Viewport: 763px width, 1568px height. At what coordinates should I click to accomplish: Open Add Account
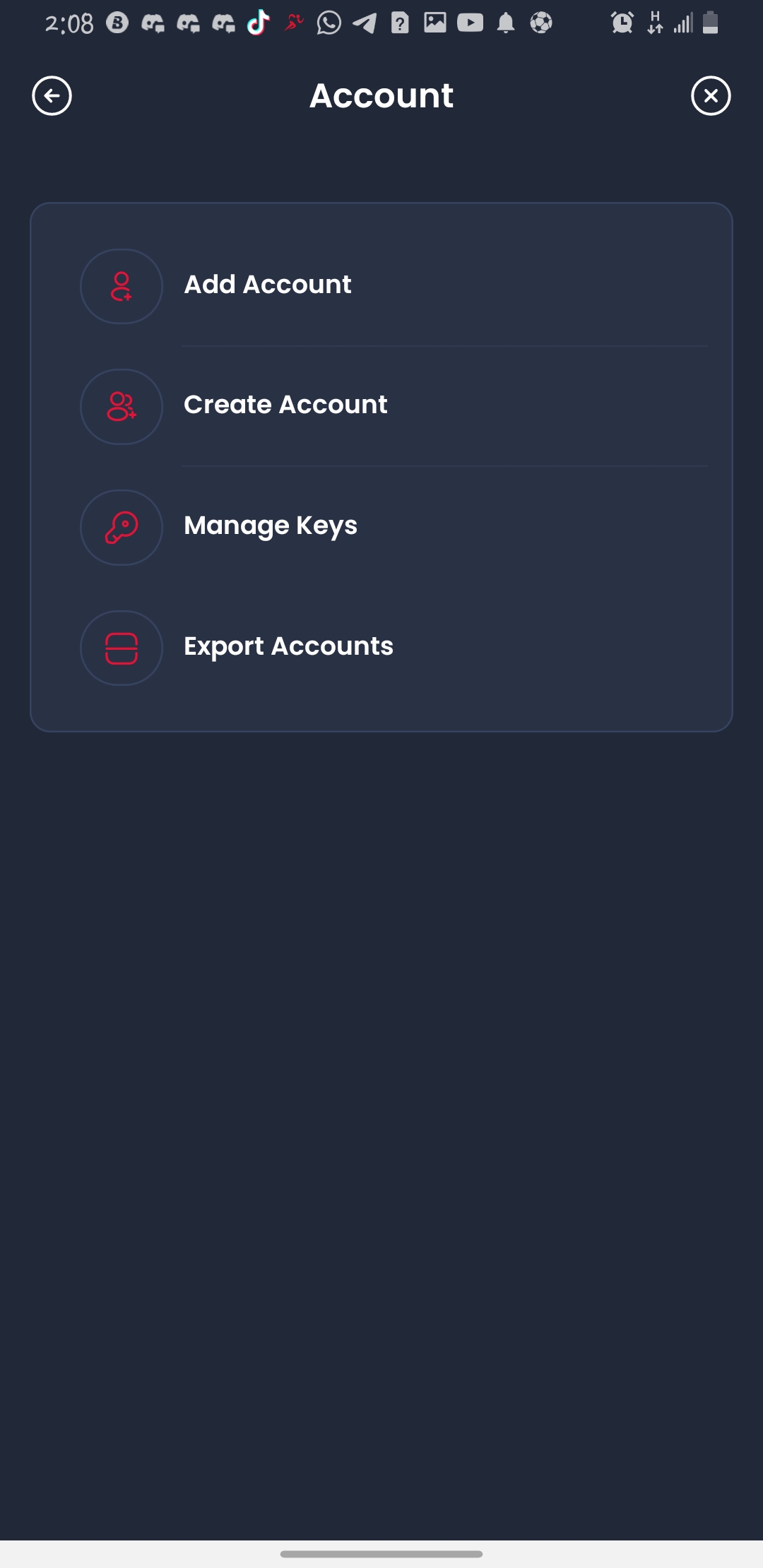(x=267, y=285)
